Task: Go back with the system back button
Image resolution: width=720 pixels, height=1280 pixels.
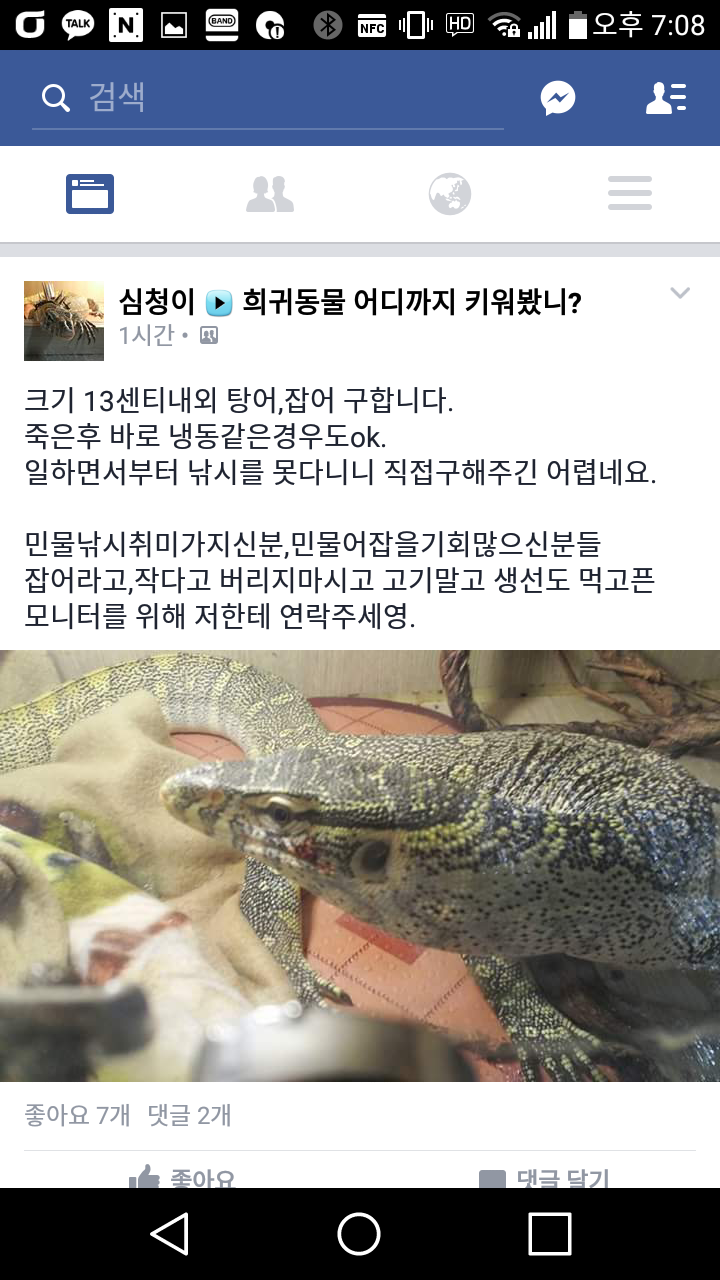Action: (170, 1234)
